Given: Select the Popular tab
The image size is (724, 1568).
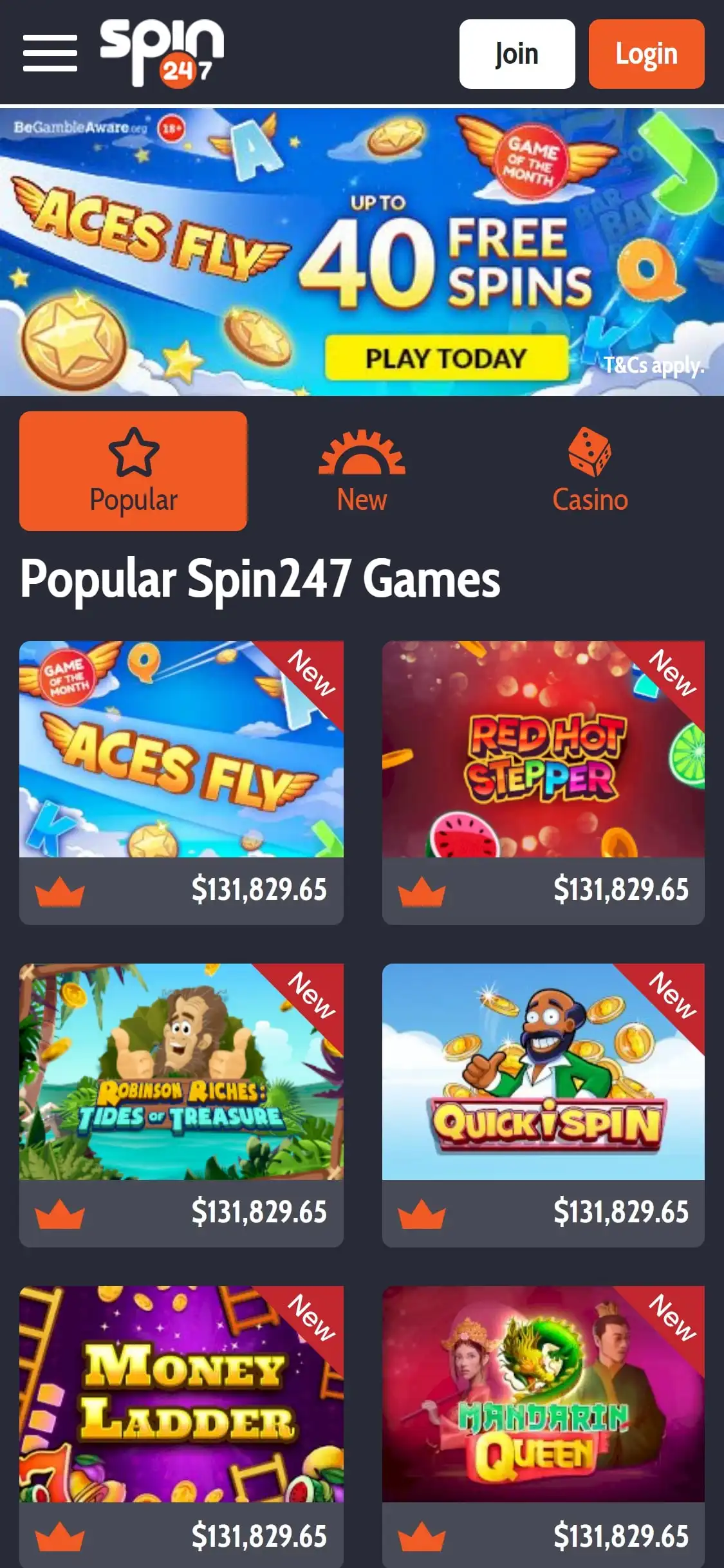Looking at the screenshot, I should tap(133, 471).
